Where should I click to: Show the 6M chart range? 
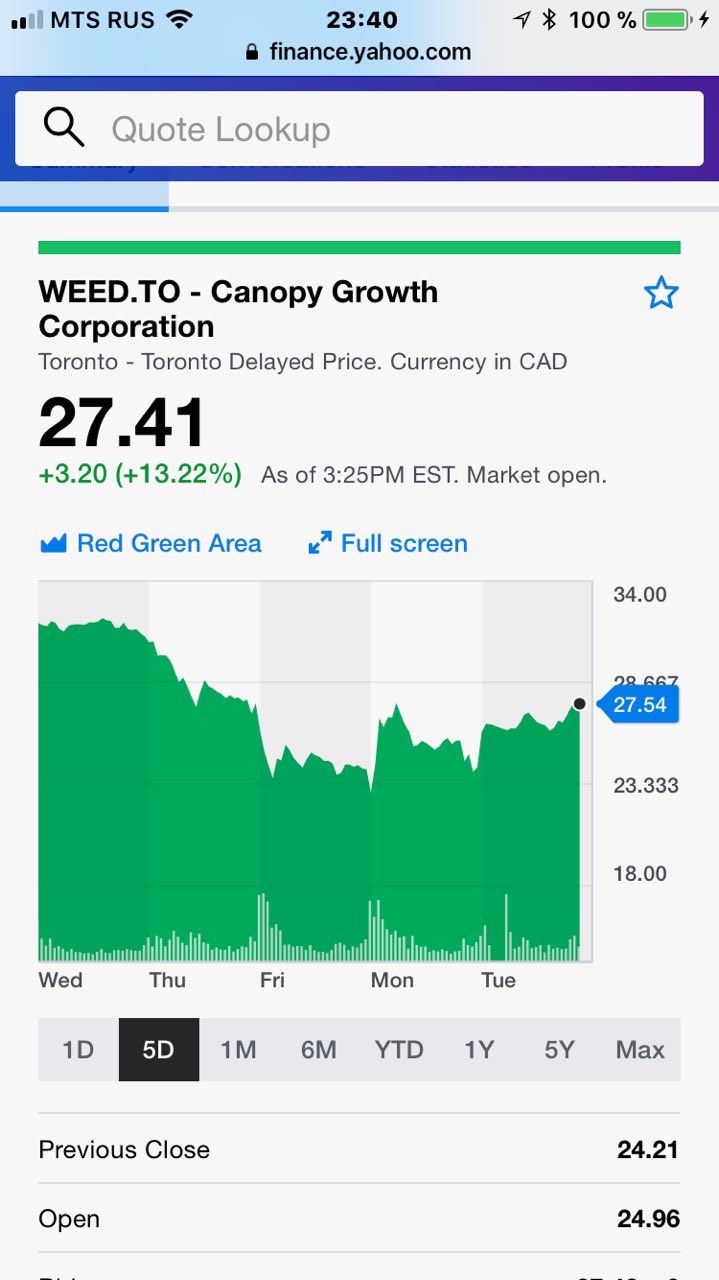coord(318,1049)
